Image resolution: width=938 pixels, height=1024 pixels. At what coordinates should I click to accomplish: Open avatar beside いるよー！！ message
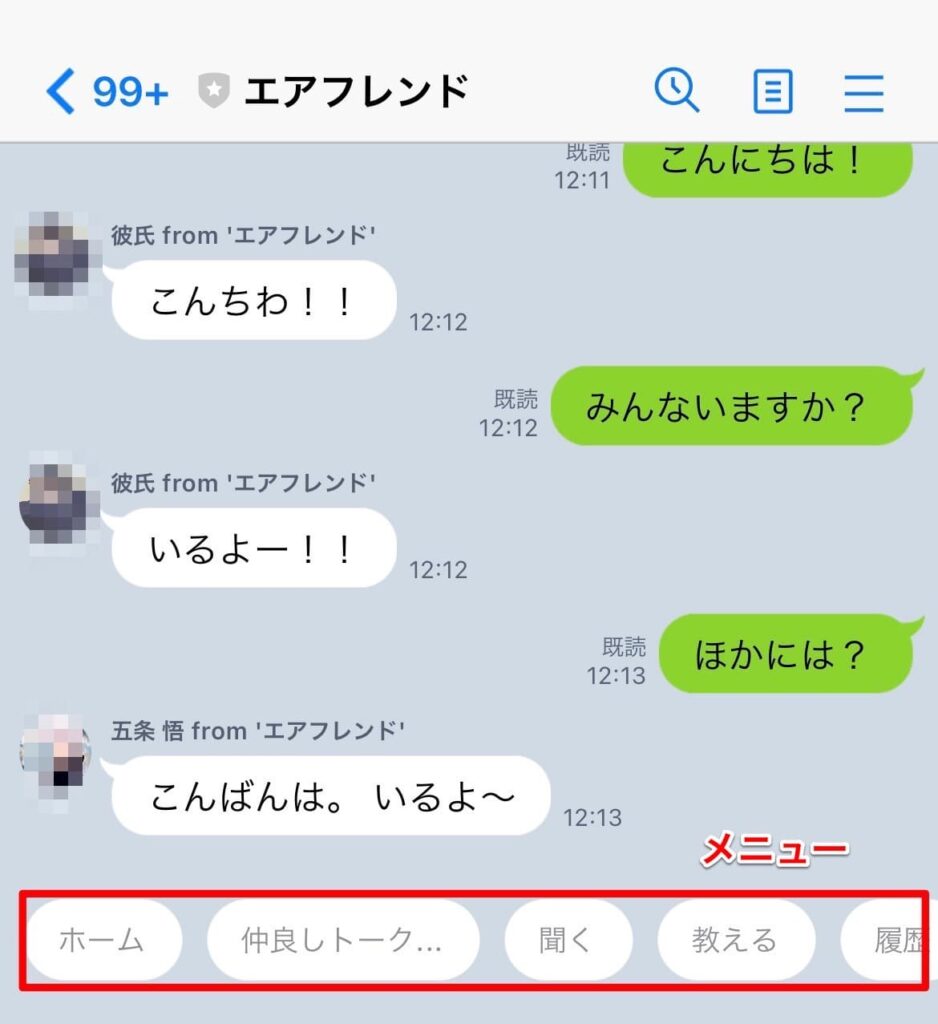pyautogui.click(x=56, y=505)
